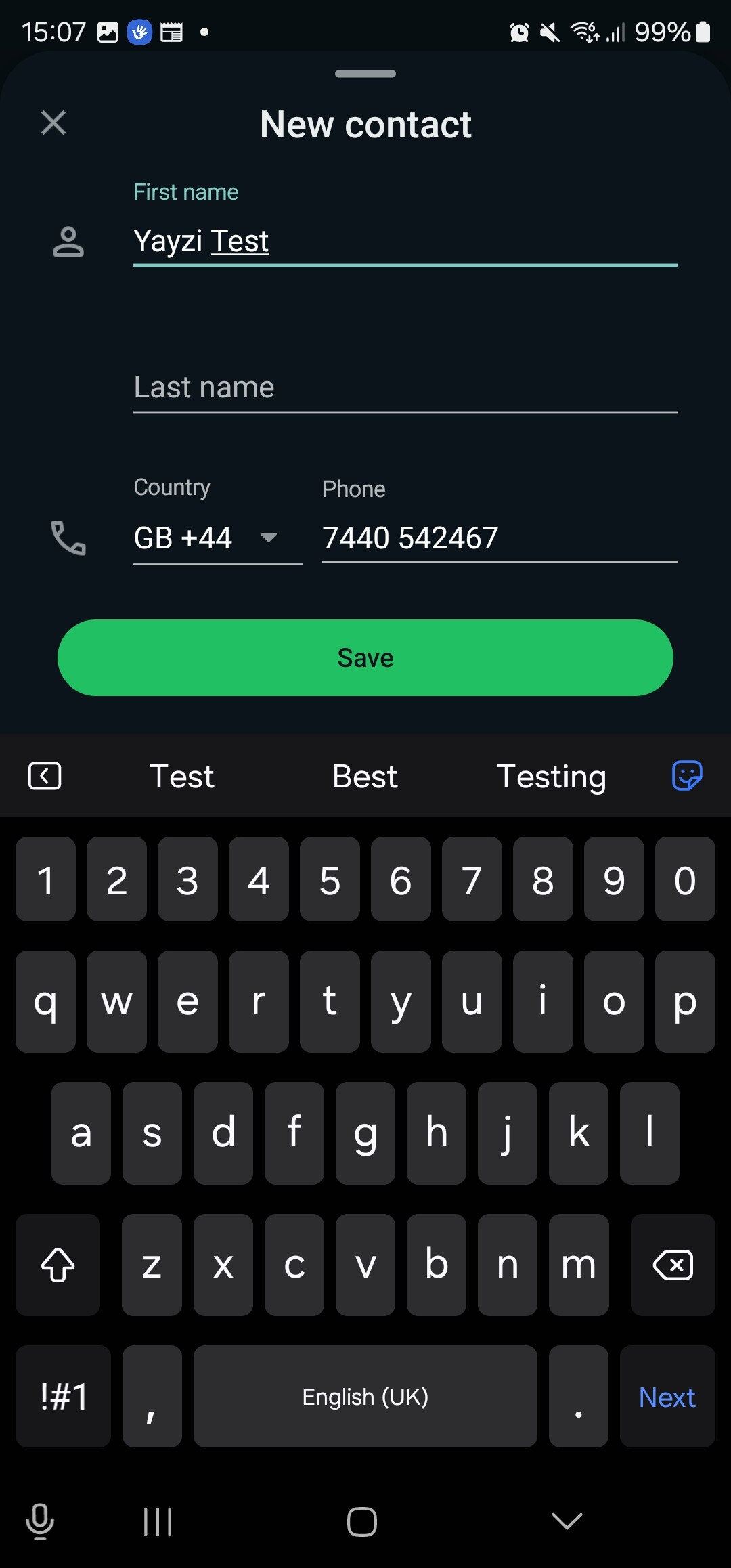Screen dimensions: 731x1568
Task: Tap the Last name field
Action: tap(405, 388)
